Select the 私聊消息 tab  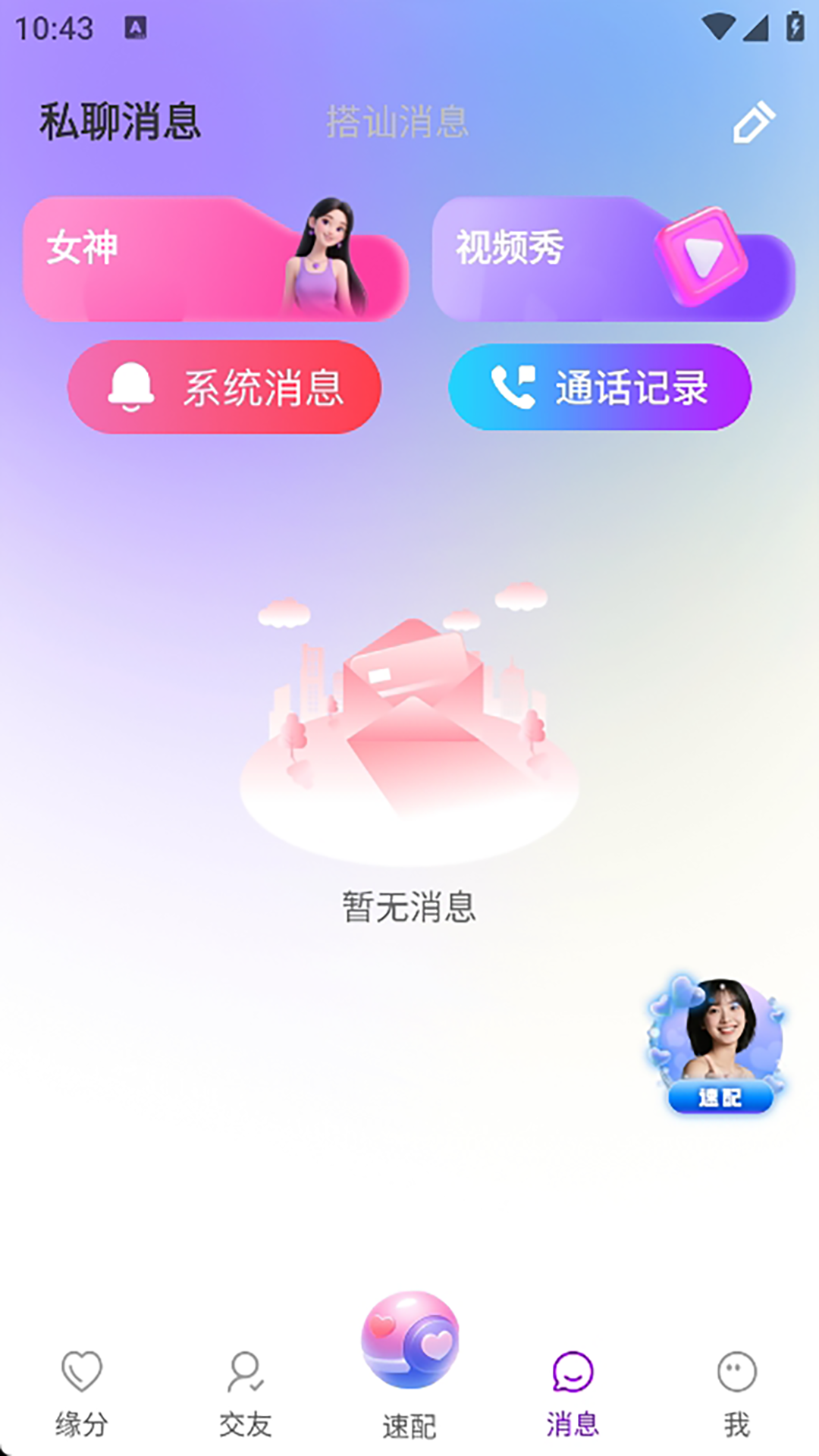tap(121, 121)
